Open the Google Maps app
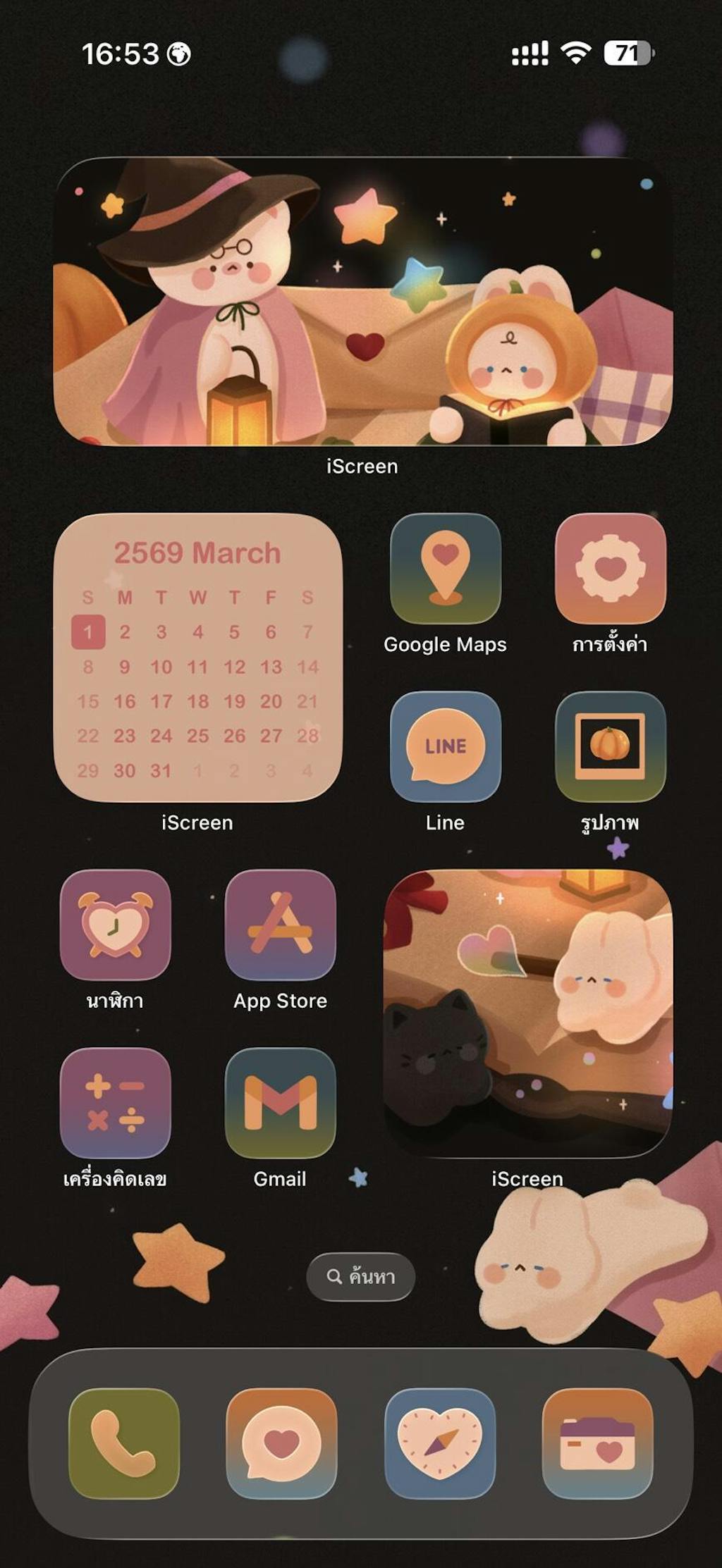This screenshot has height=1568, width=722. click(x=445, y=568)
